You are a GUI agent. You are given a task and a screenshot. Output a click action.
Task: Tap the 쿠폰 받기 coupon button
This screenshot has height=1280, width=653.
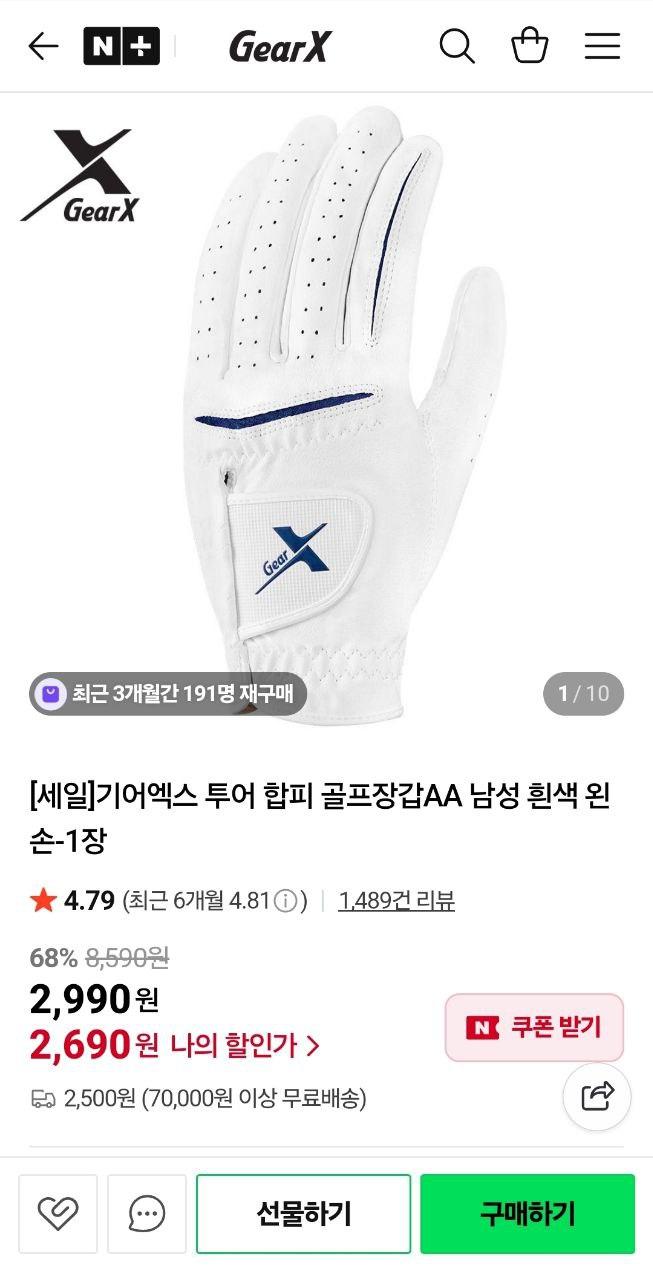point(534,1027)
